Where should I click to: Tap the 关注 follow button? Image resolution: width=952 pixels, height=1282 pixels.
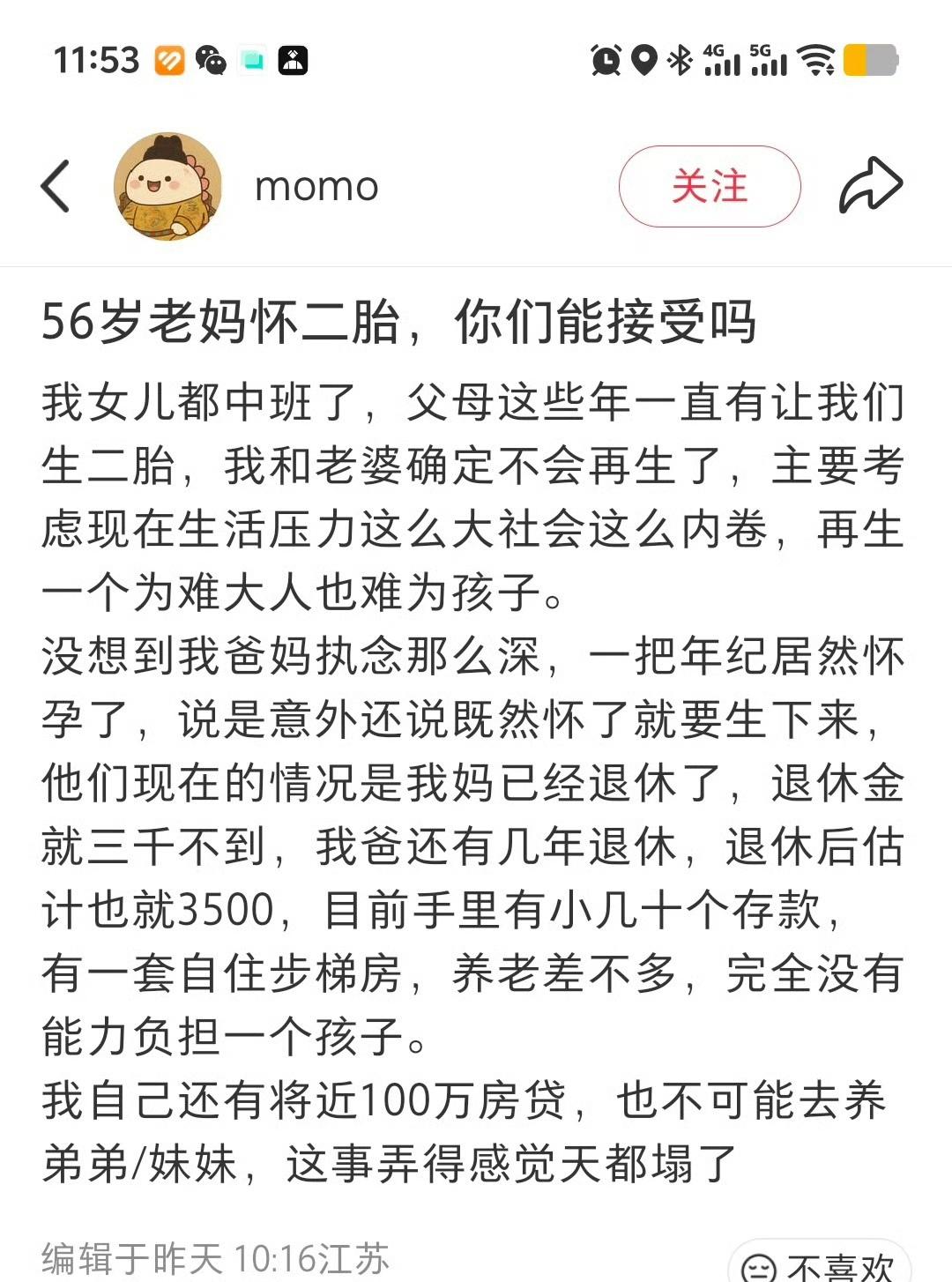click(708, 185)
